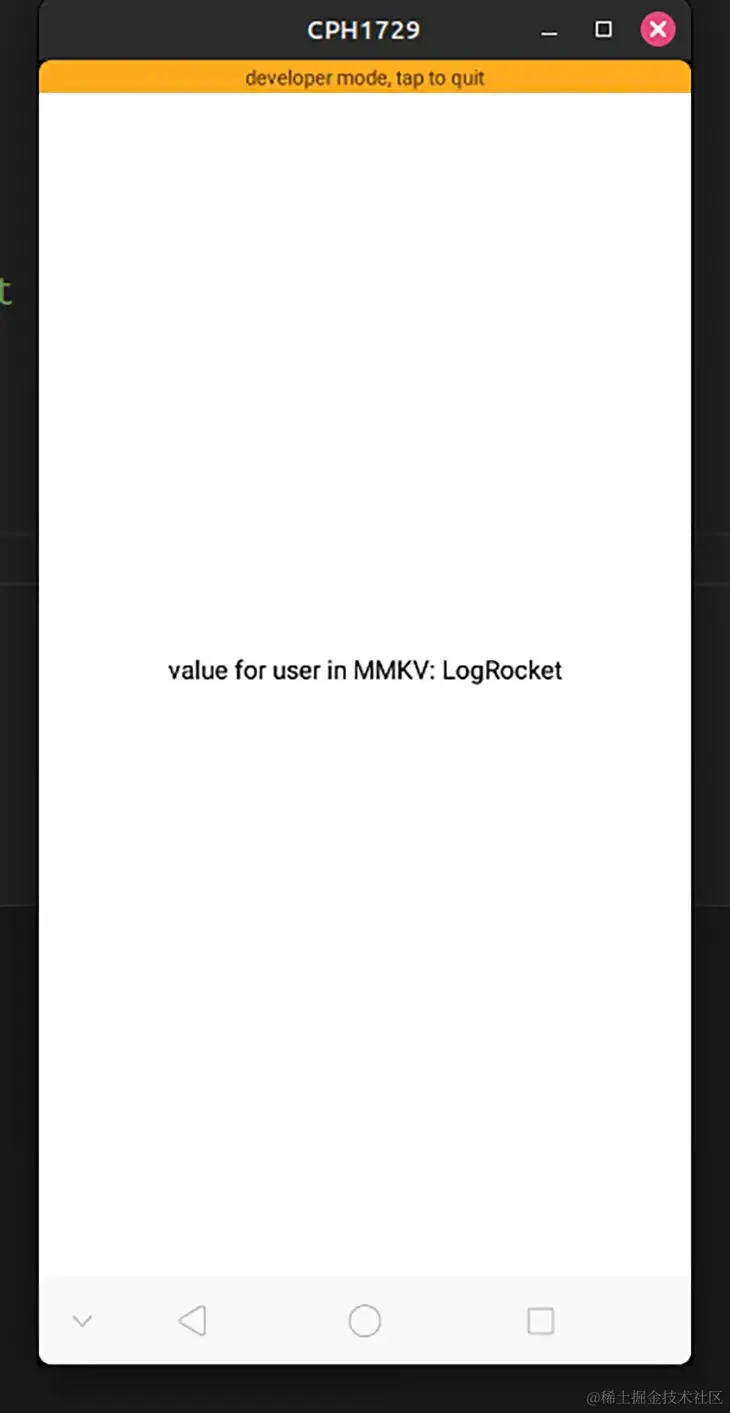Hide the navigation bar with the chevron
Viewport: 730px width, 1413px height.
pos(83,1321)
